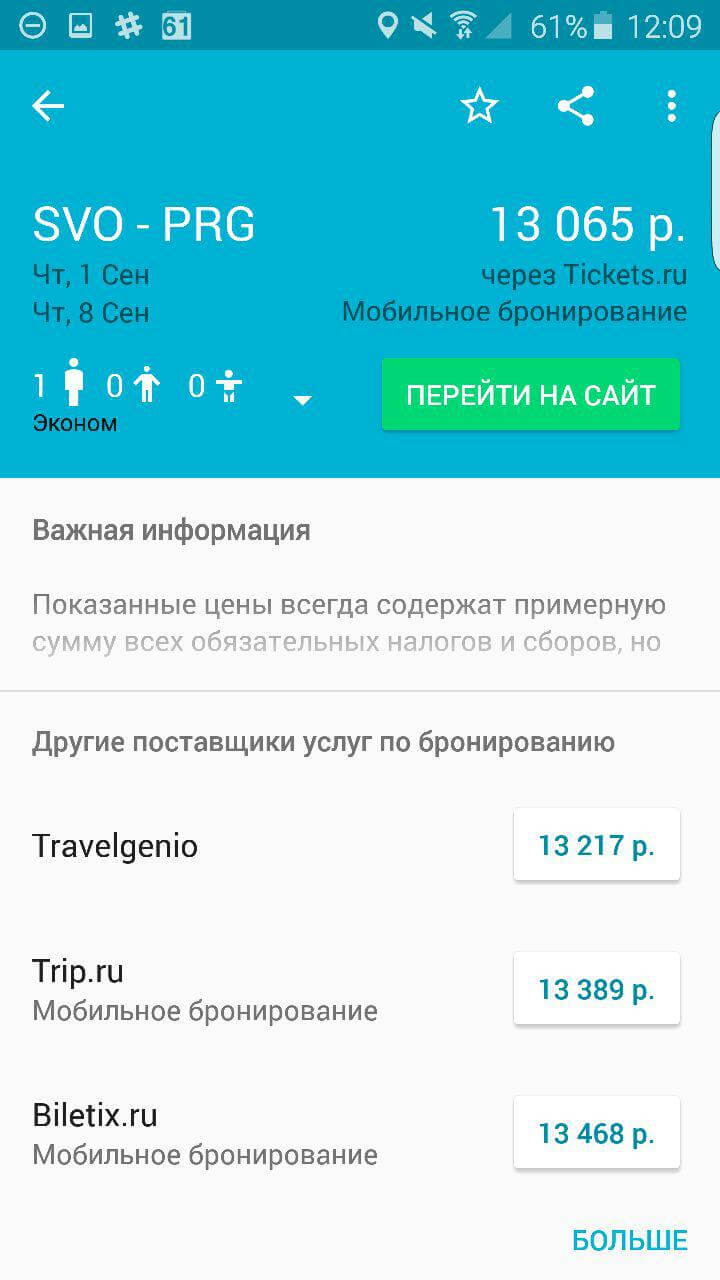Select the adult passenger icon
Viewport: 720px width, 1280px height.
point(75,383)
